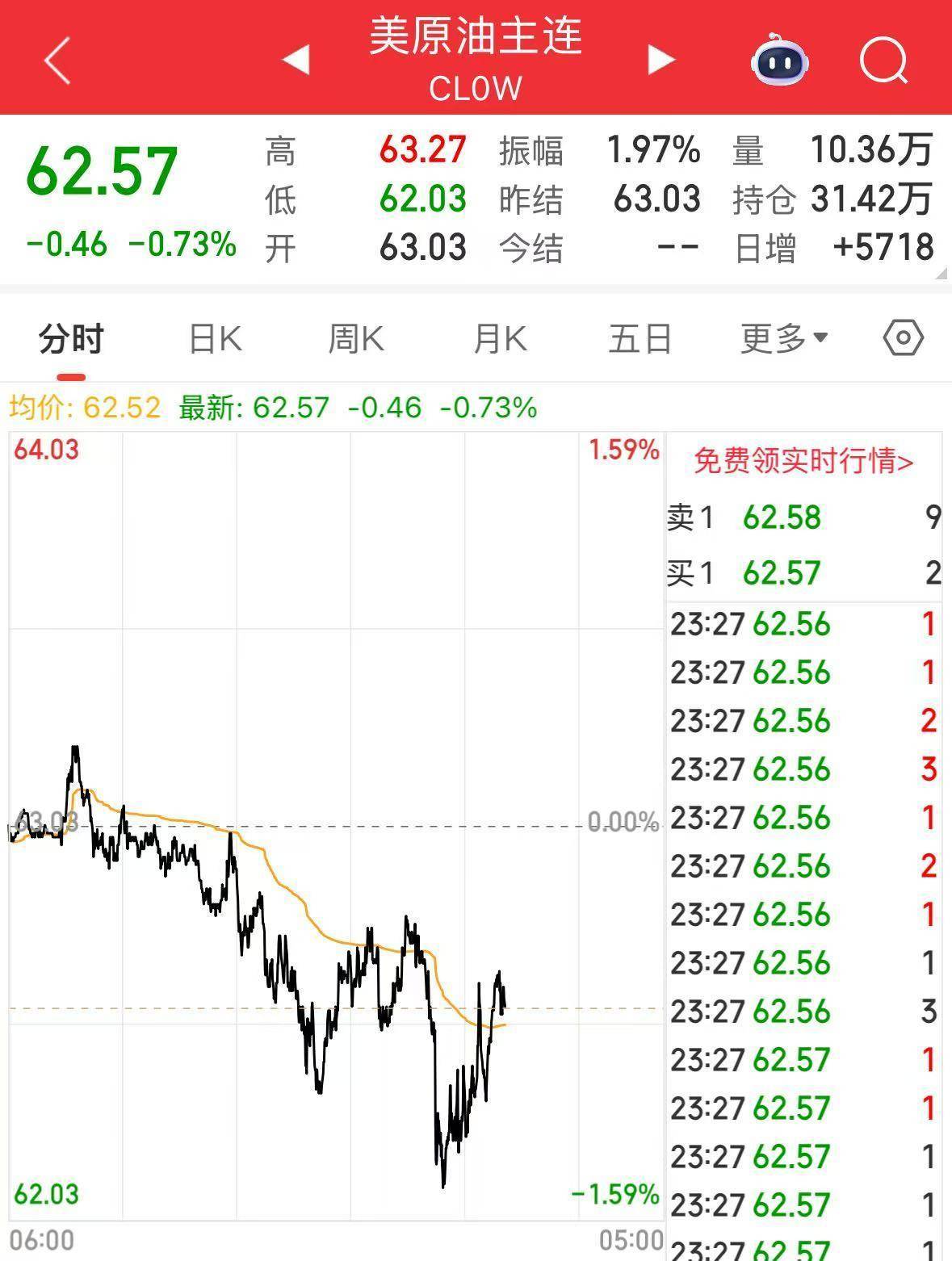
Task: Click the CL0W contract code
Action: (x=476, y=89)
